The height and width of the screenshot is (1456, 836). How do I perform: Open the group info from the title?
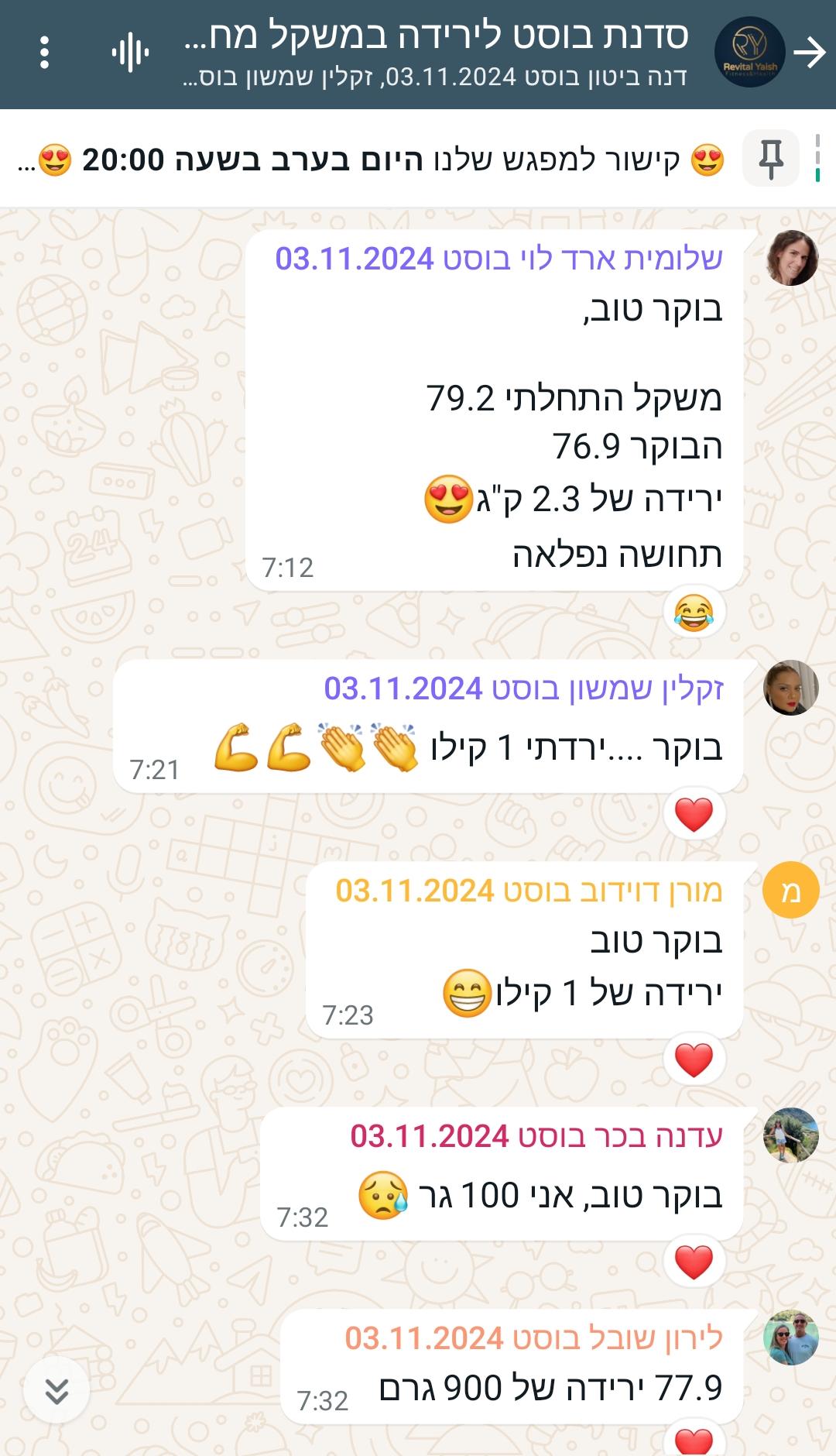[437, 37]
